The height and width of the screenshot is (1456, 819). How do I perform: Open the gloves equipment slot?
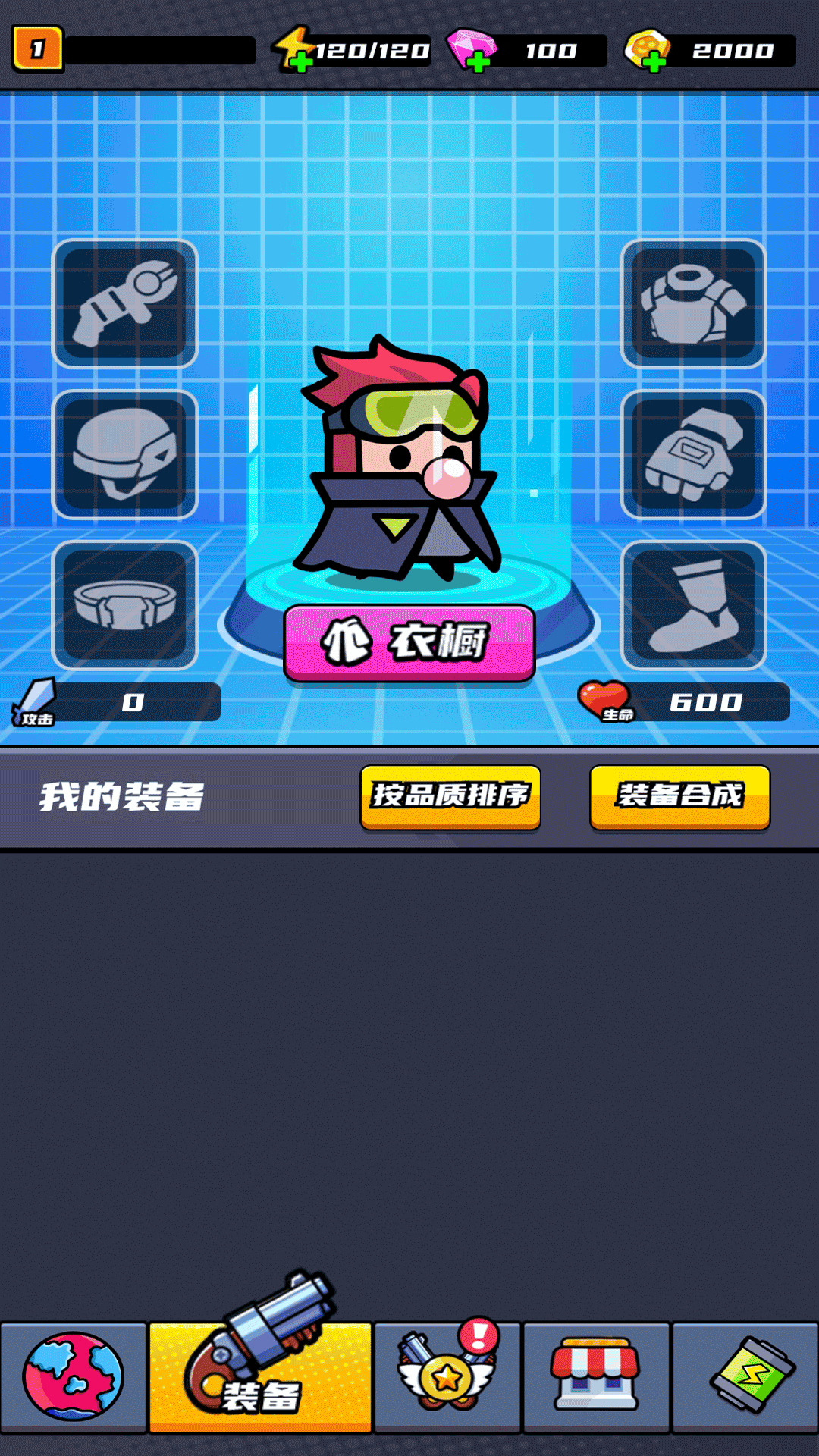(x=694, y=455)
